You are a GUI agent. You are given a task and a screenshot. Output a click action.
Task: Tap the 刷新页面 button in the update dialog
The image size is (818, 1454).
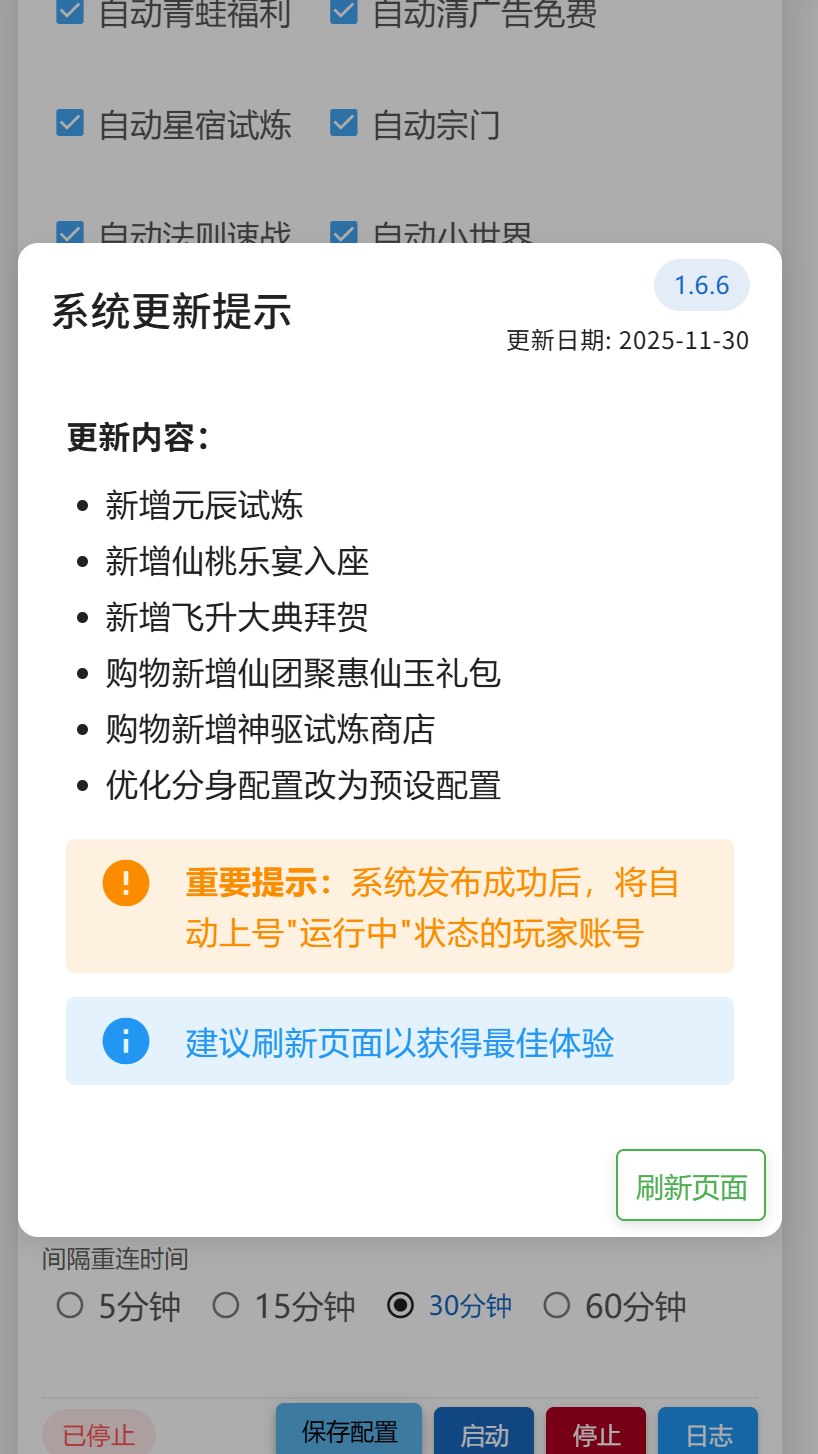coord(691,1186)
